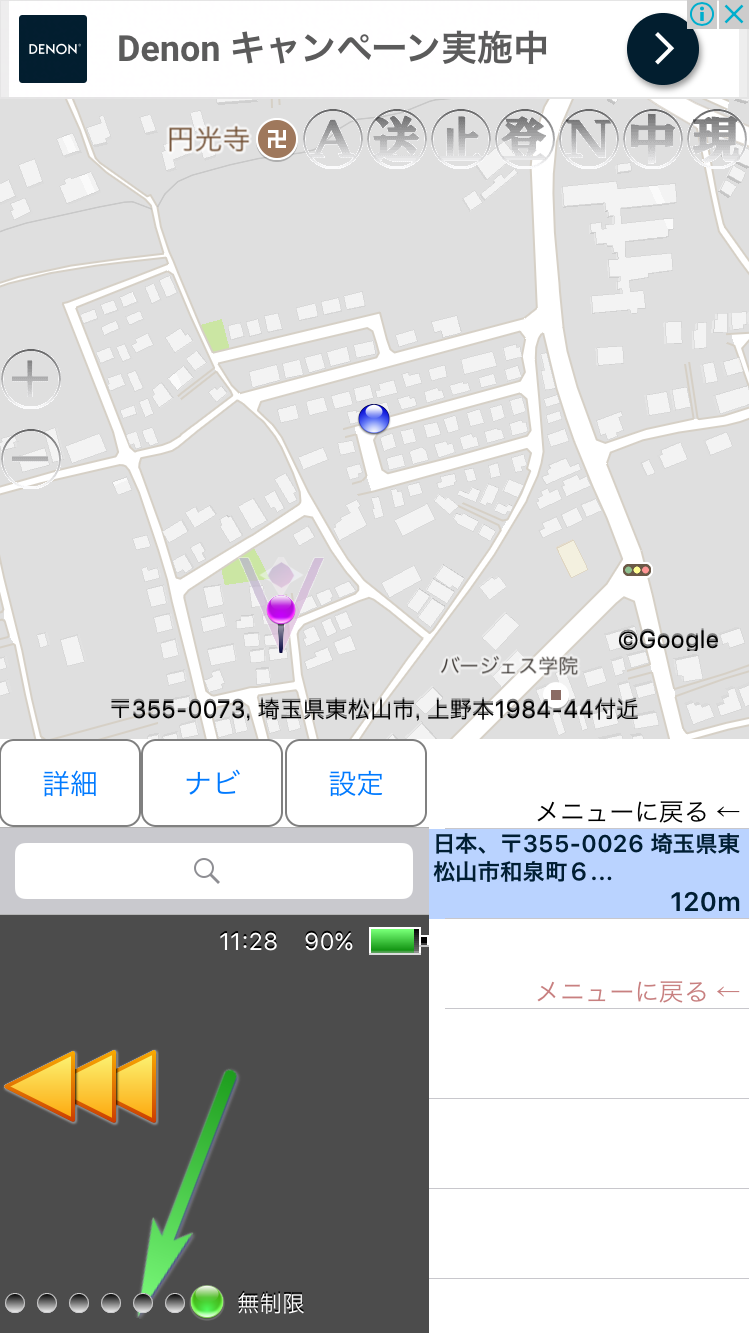
Task: Open 設定 settings
Action: [x=356, y=783]
